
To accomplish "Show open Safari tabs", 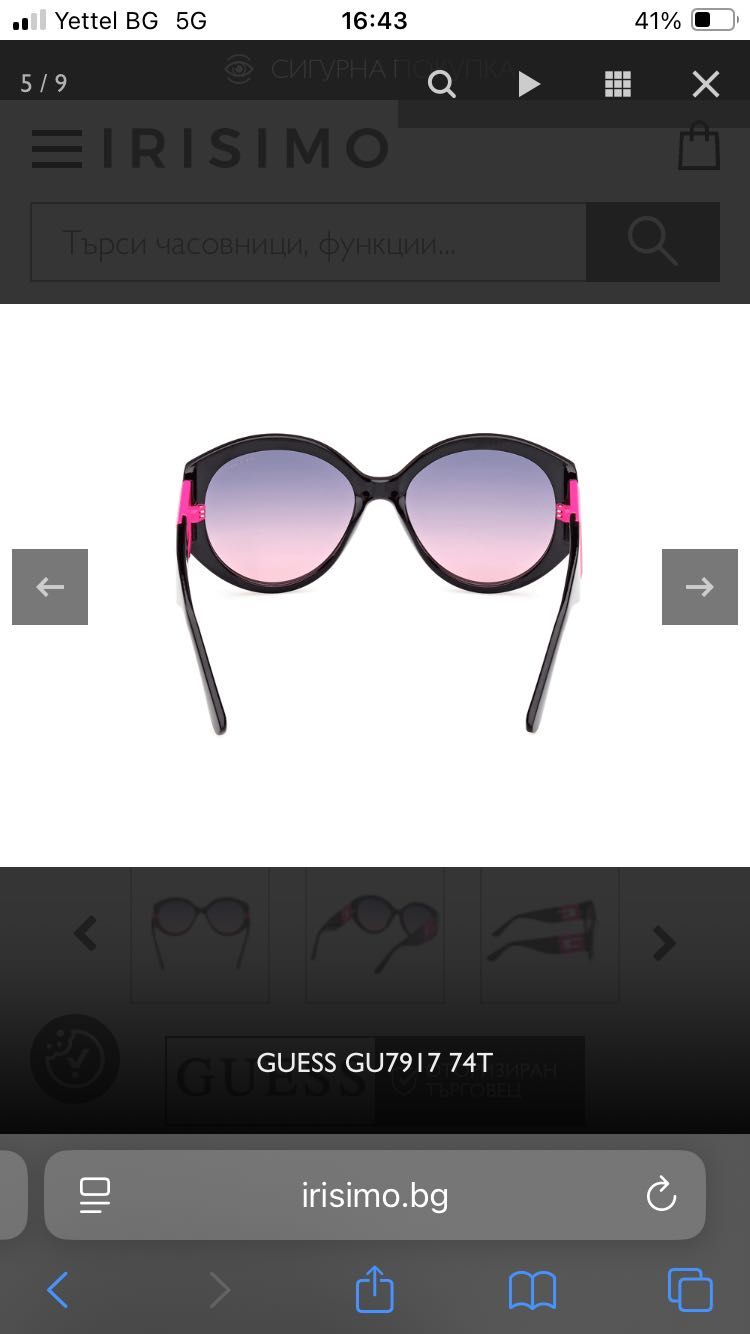I will (x=690, y=1290).
